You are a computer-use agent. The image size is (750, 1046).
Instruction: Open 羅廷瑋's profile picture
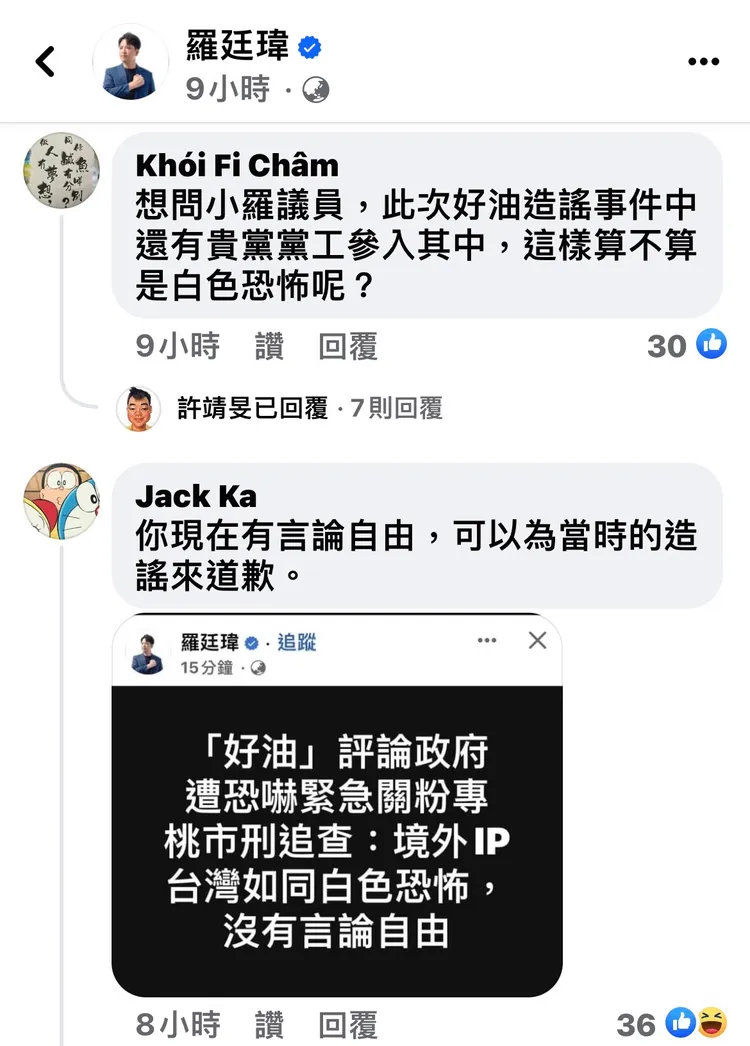(x=131, y=61)
